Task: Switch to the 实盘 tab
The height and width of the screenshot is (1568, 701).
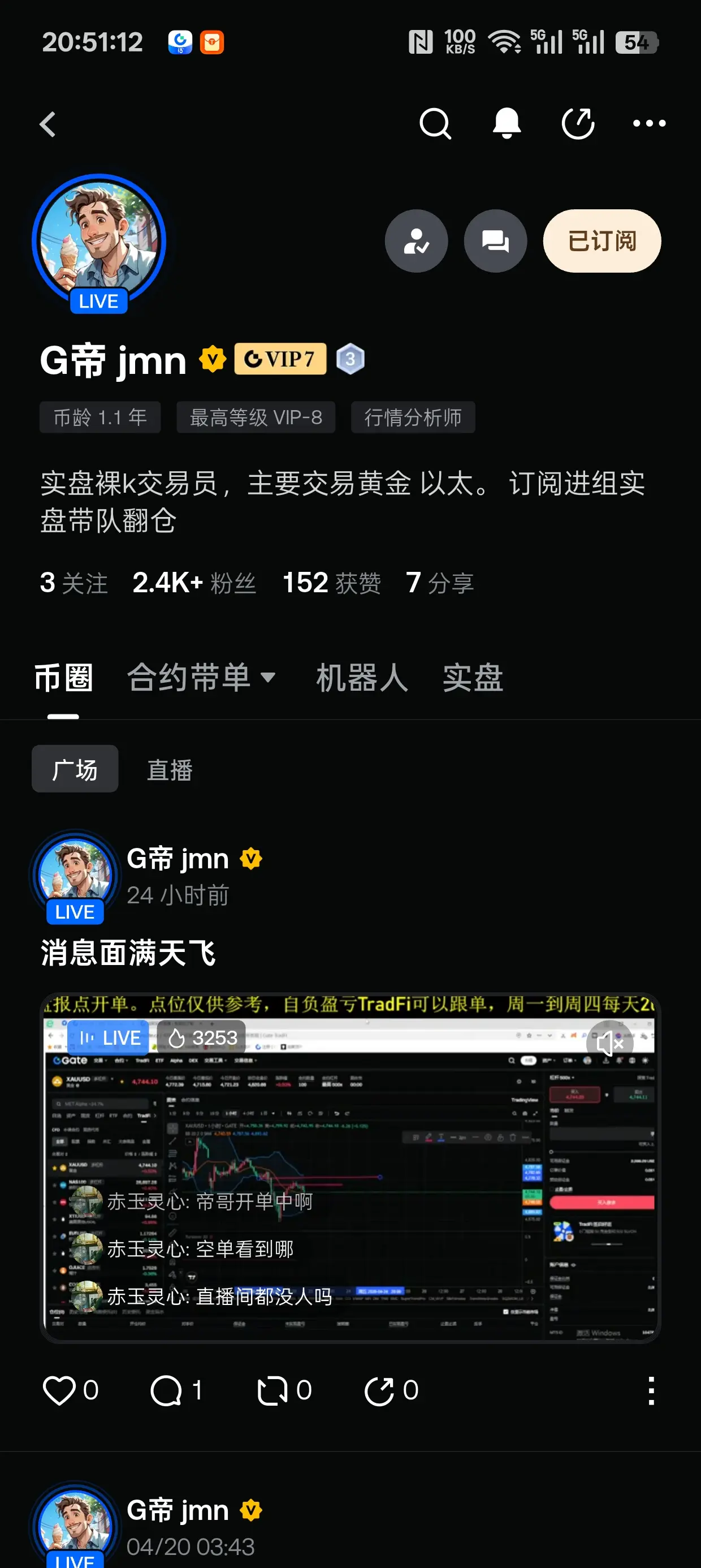Action: (x=473, y=678)
